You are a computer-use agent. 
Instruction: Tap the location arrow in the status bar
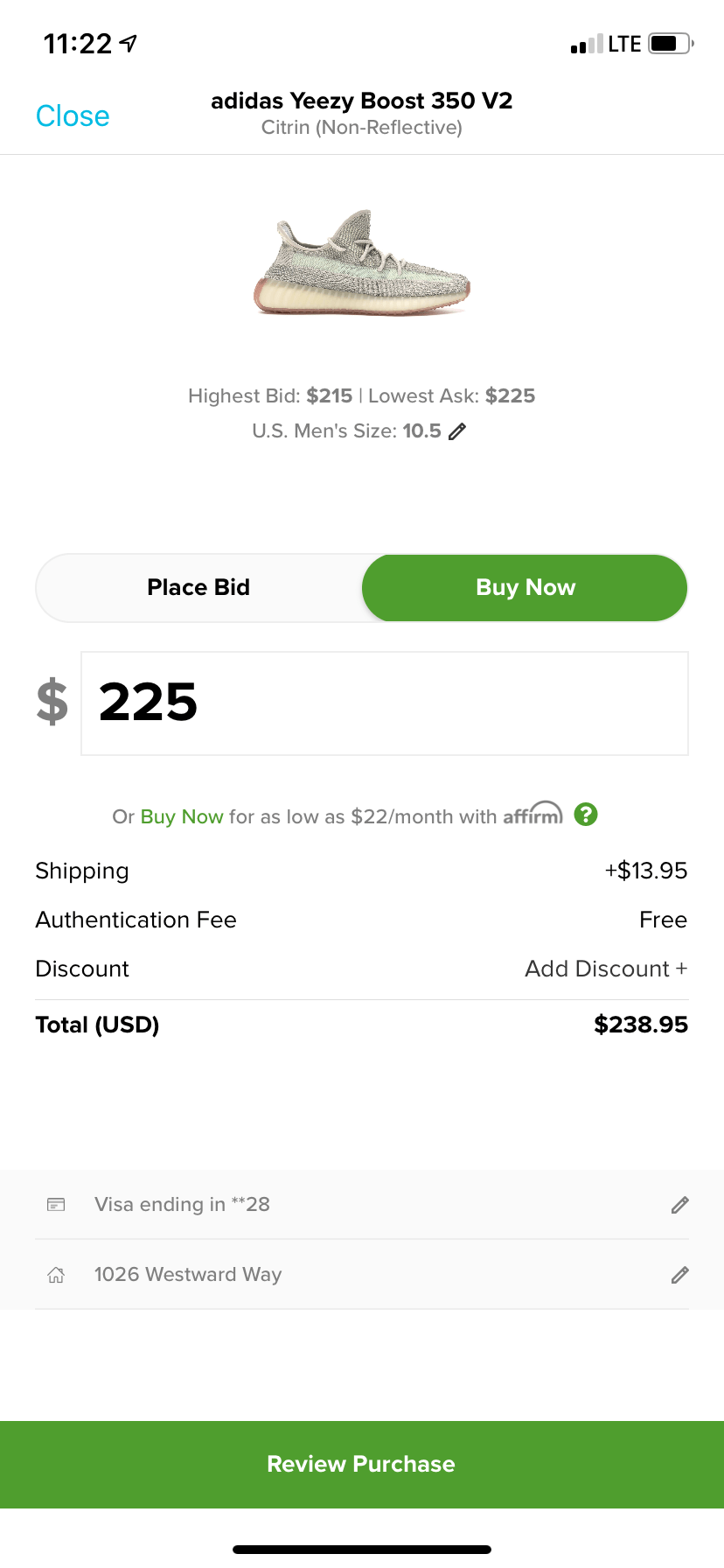[128, 41]
